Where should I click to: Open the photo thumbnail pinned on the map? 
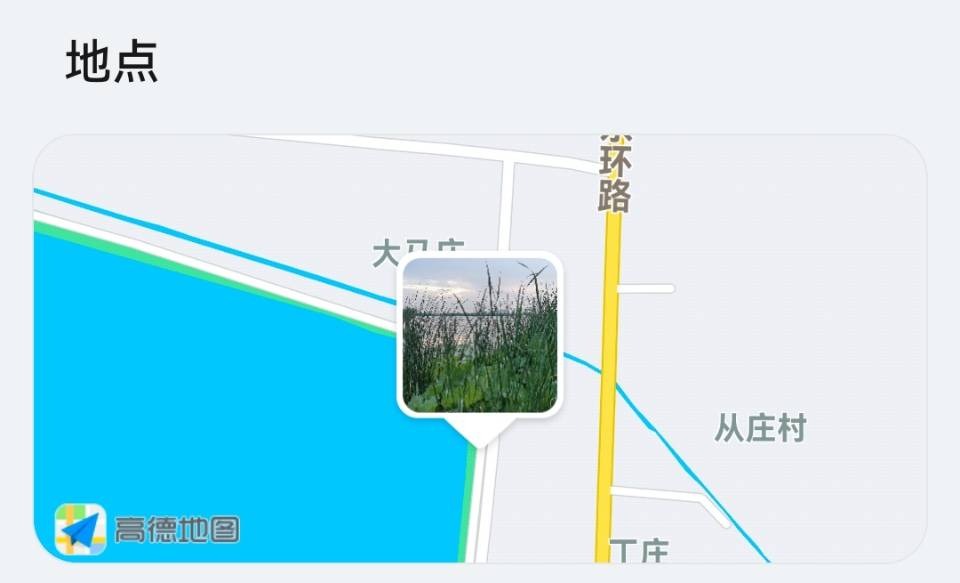coord(480,335)
